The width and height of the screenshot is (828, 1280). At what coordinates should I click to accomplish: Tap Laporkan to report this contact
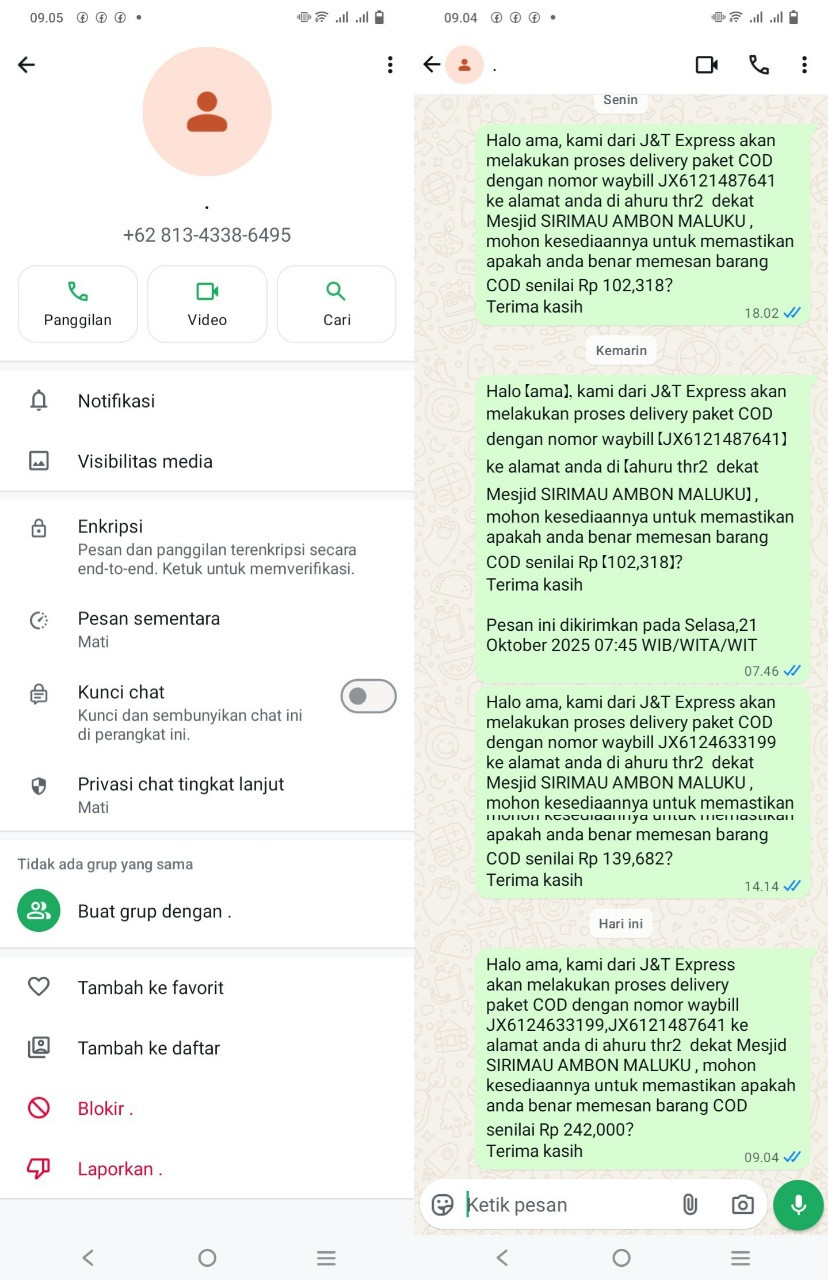click(207, 1169)
